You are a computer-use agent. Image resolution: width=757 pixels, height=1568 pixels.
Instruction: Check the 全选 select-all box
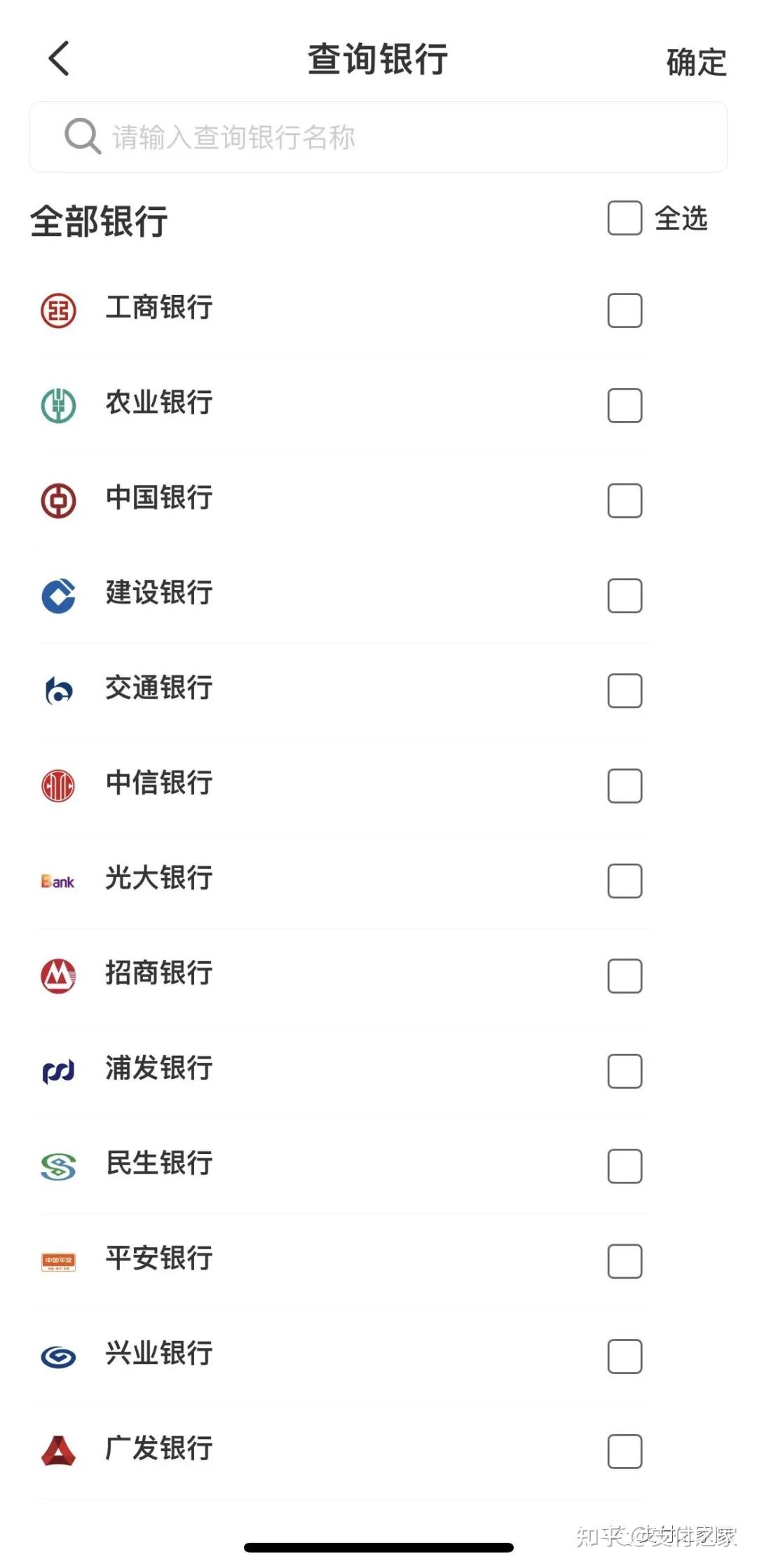coord(625,218)
